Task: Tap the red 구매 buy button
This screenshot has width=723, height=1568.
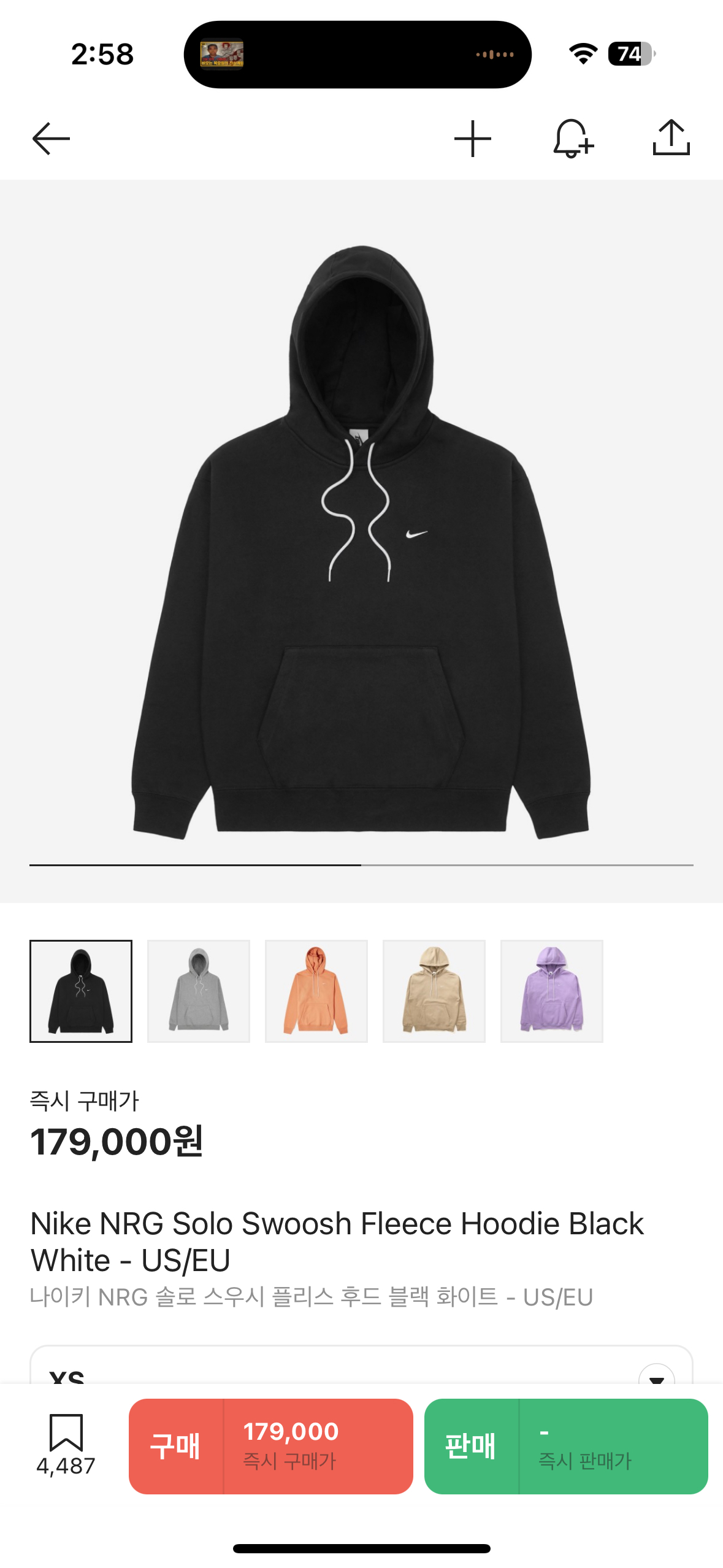Action: [270, 1446]
